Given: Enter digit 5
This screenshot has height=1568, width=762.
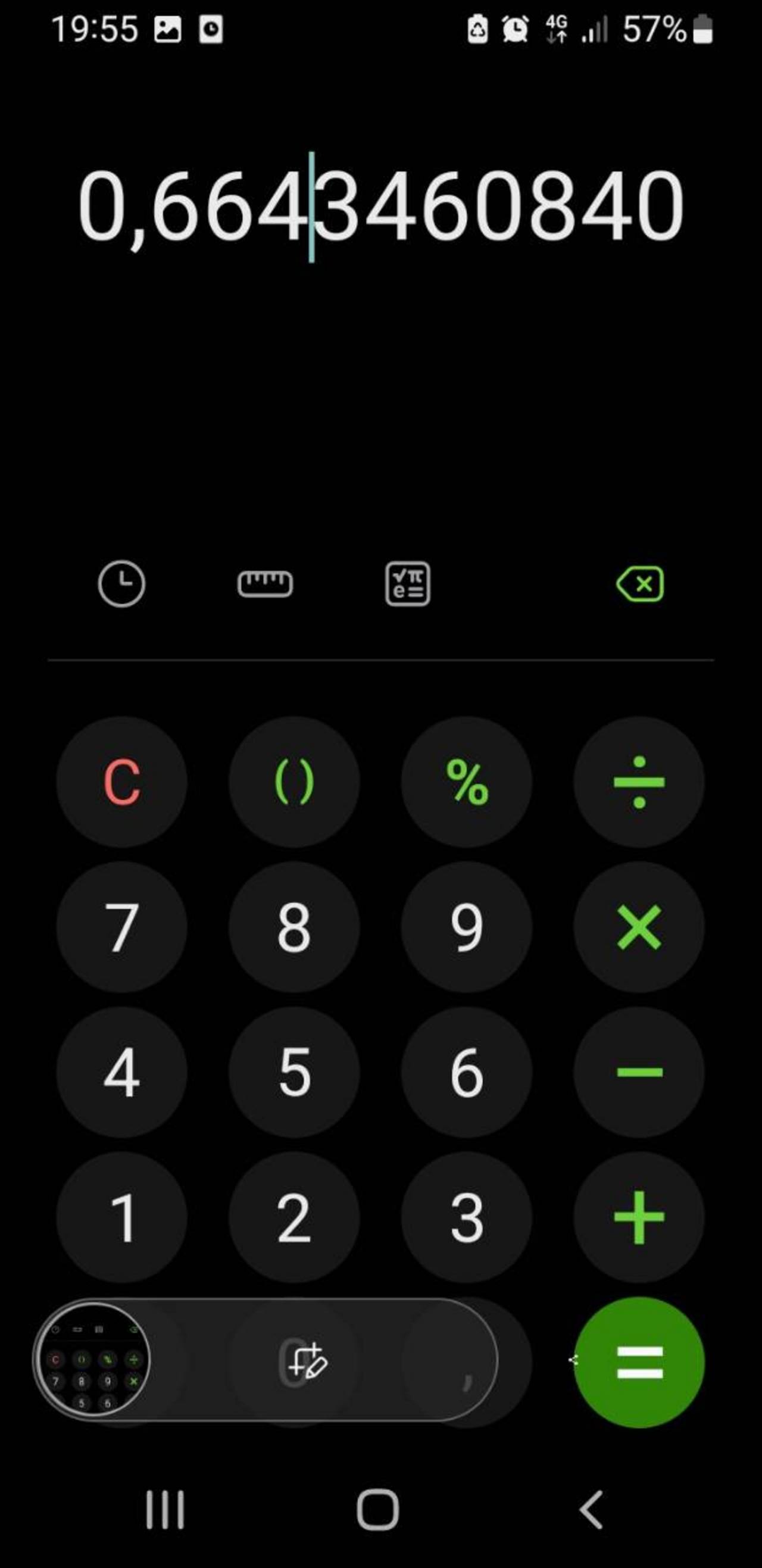Looking at the screenshot, I should (x=294, y=1072).
